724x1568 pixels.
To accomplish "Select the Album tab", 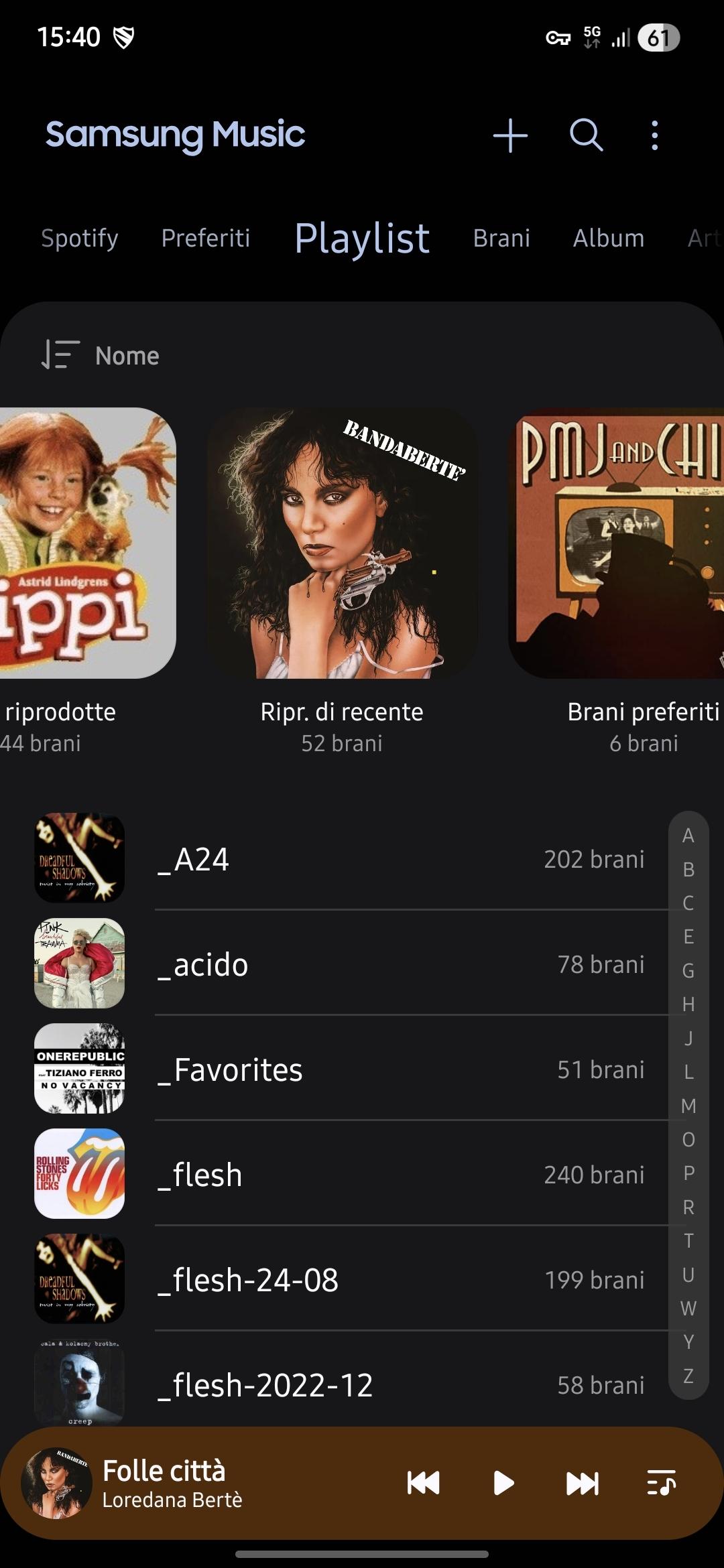I will coord(608,239).
